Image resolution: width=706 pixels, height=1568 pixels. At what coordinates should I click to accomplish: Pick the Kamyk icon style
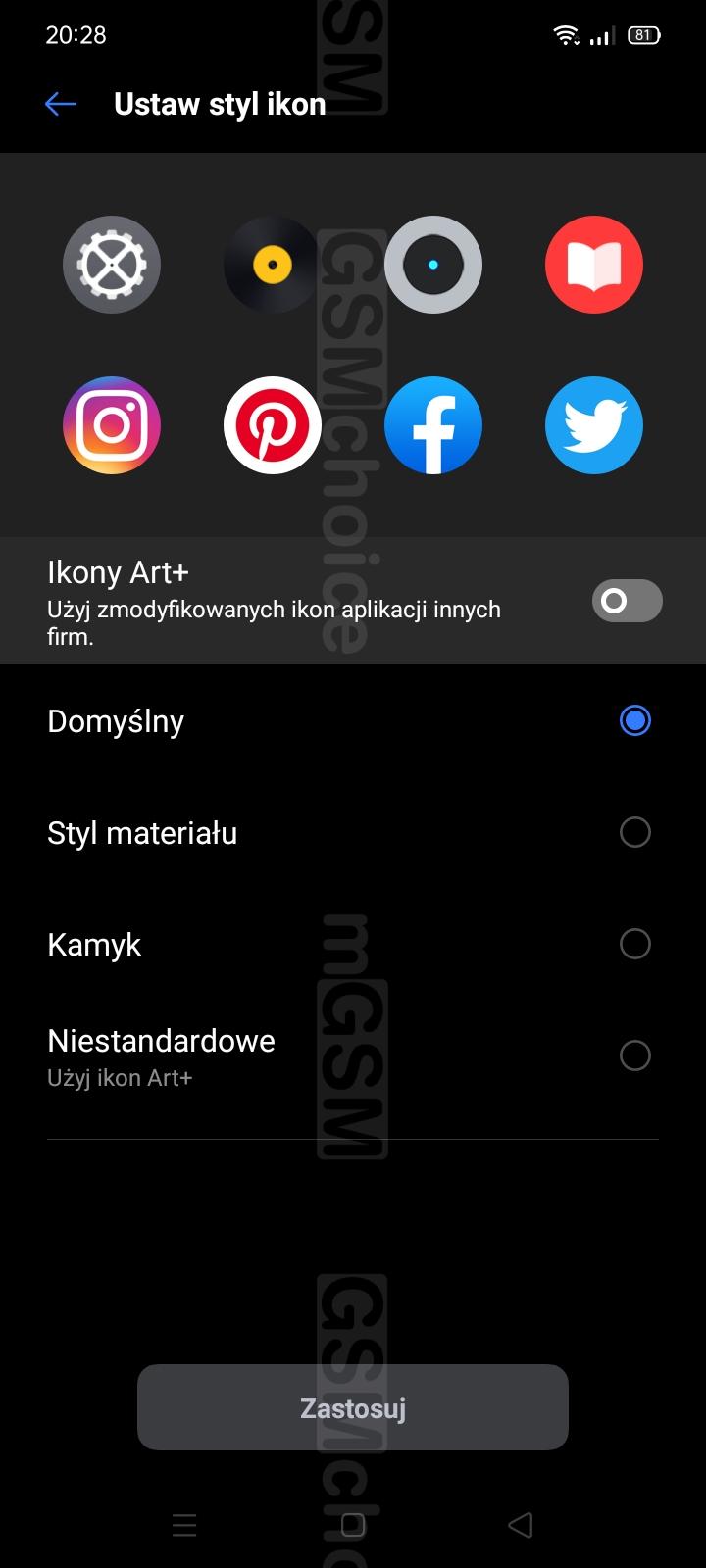tap(353, 945)
